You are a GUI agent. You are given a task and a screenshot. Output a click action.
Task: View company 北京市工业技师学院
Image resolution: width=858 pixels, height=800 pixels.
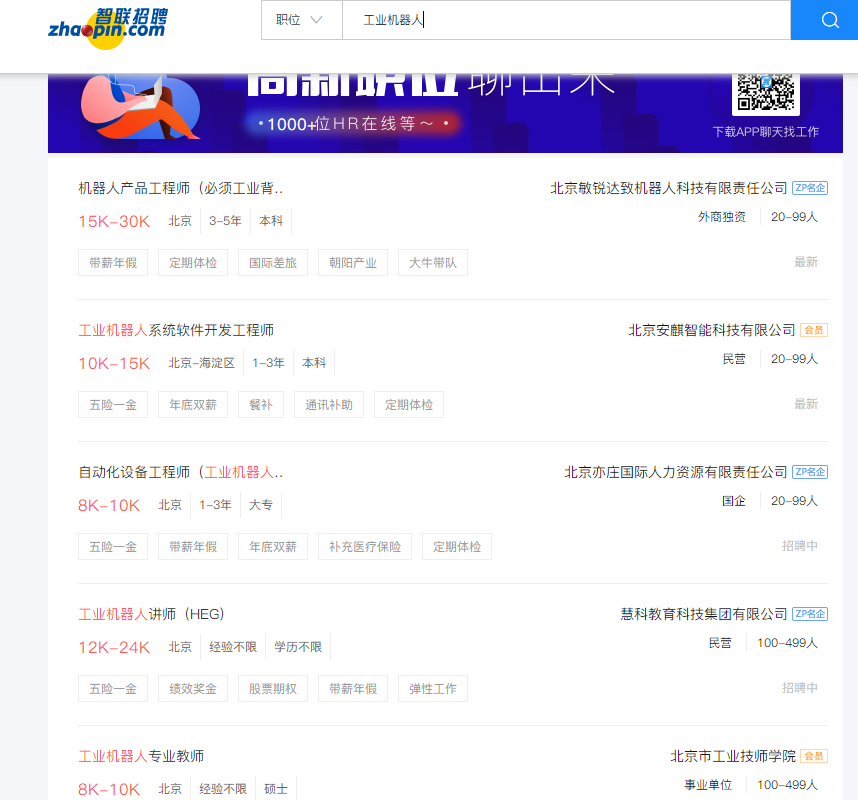click(x=733, y=756)
